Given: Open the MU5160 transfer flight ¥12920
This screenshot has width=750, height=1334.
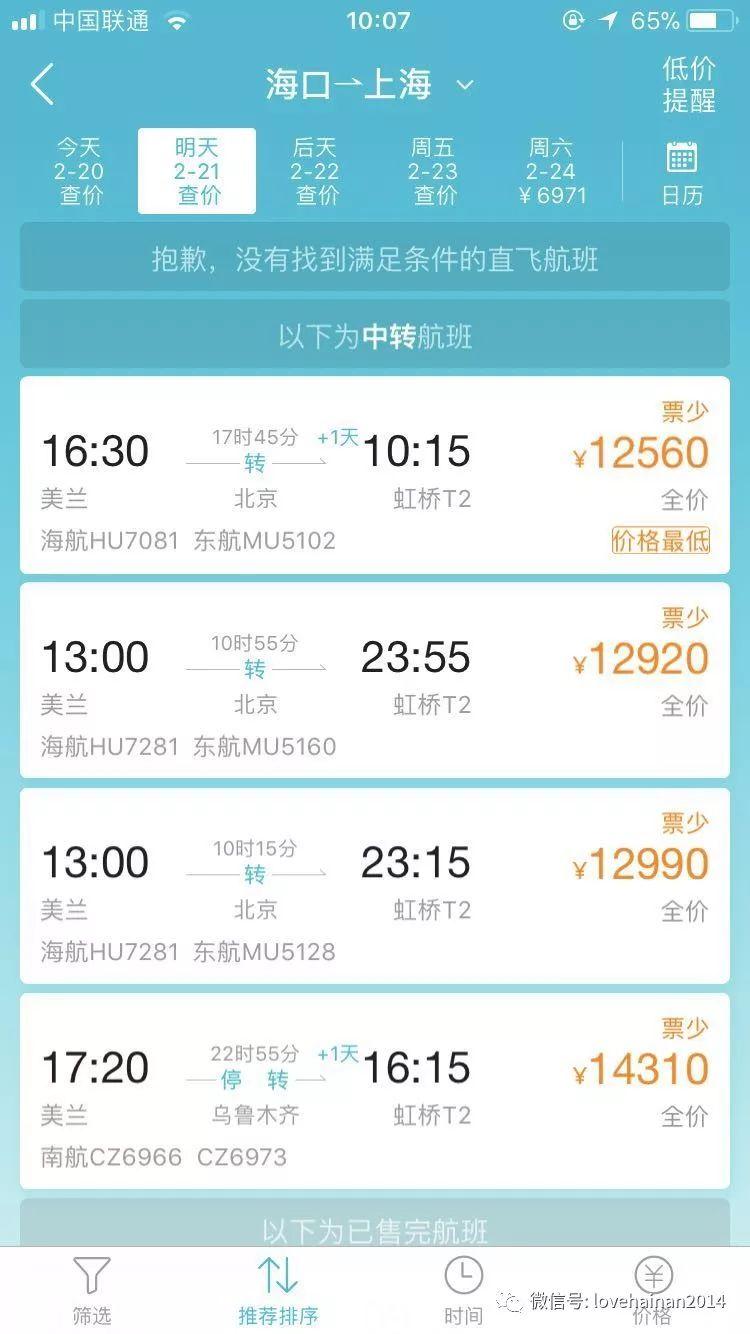Looking at the screenshot, I should coord(374,681).
